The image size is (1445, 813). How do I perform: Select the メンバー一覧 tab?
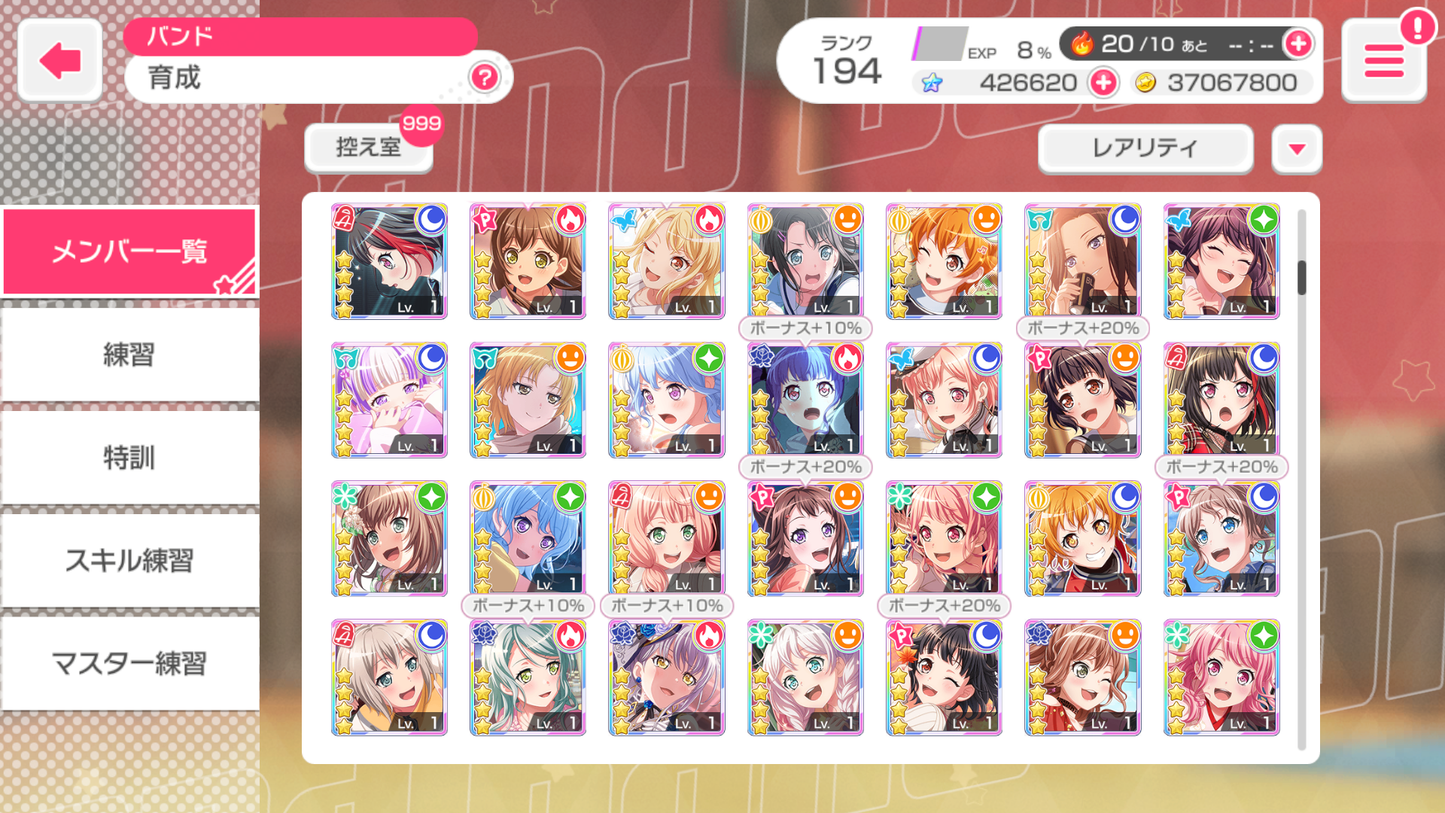tap(129, 251)
